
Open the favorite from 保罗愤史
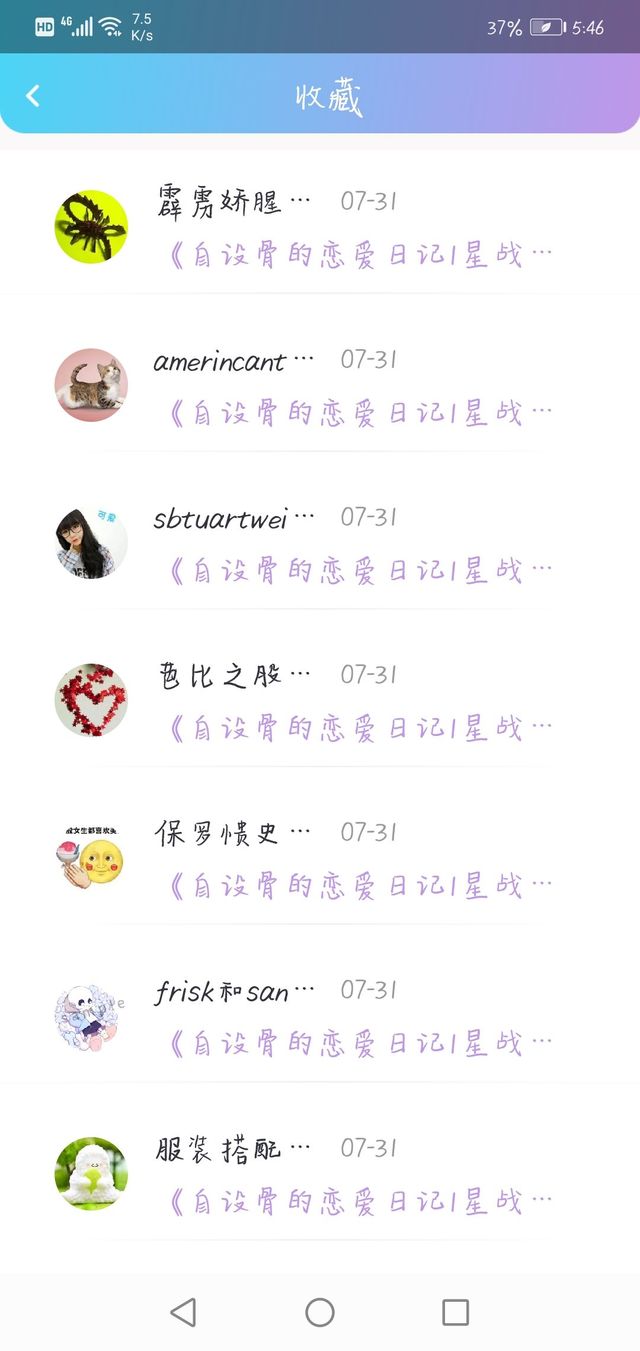coord(320,858)
